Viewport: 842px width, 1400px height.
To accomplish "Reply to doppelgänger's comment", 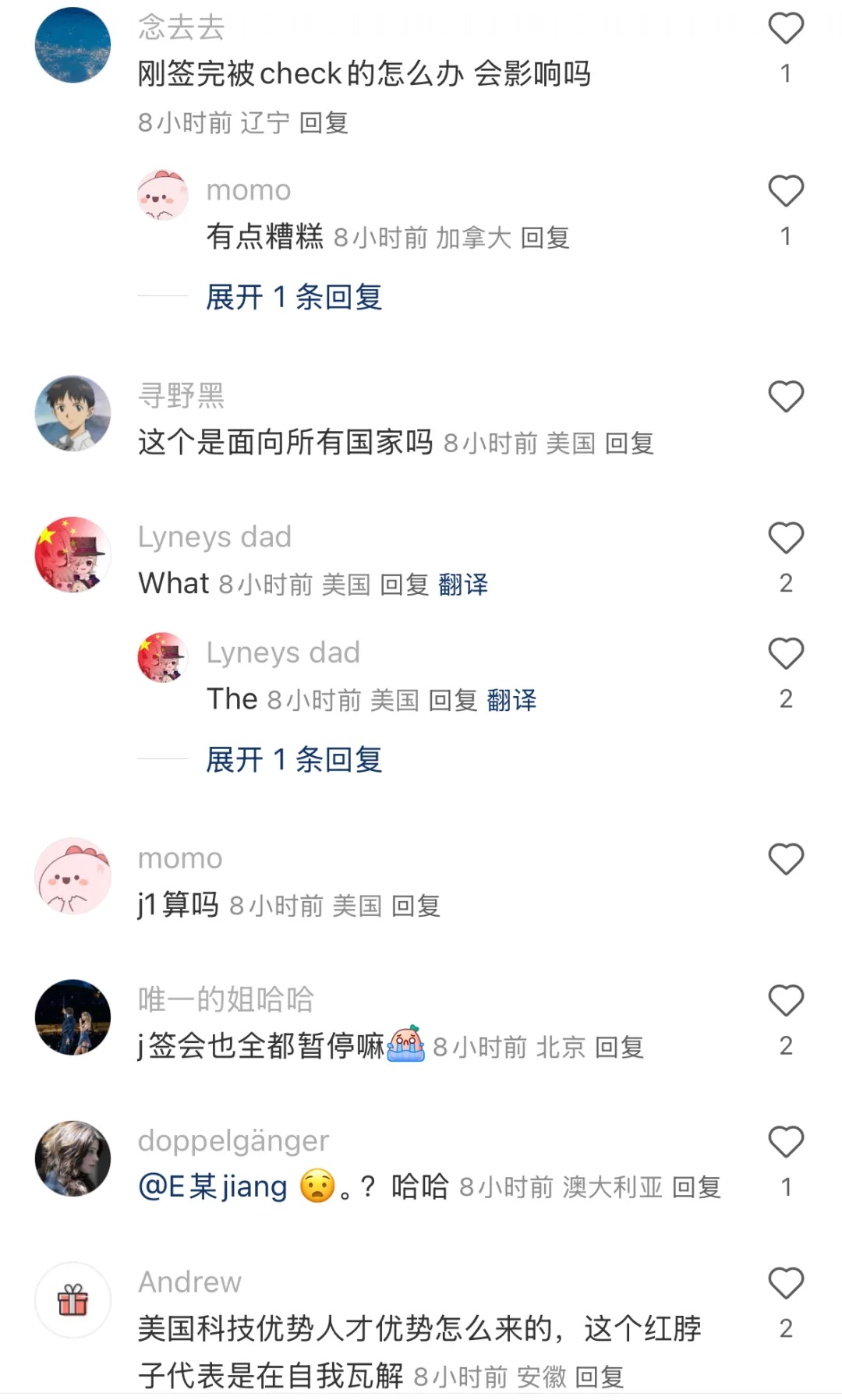I will tap(696, 1188).
